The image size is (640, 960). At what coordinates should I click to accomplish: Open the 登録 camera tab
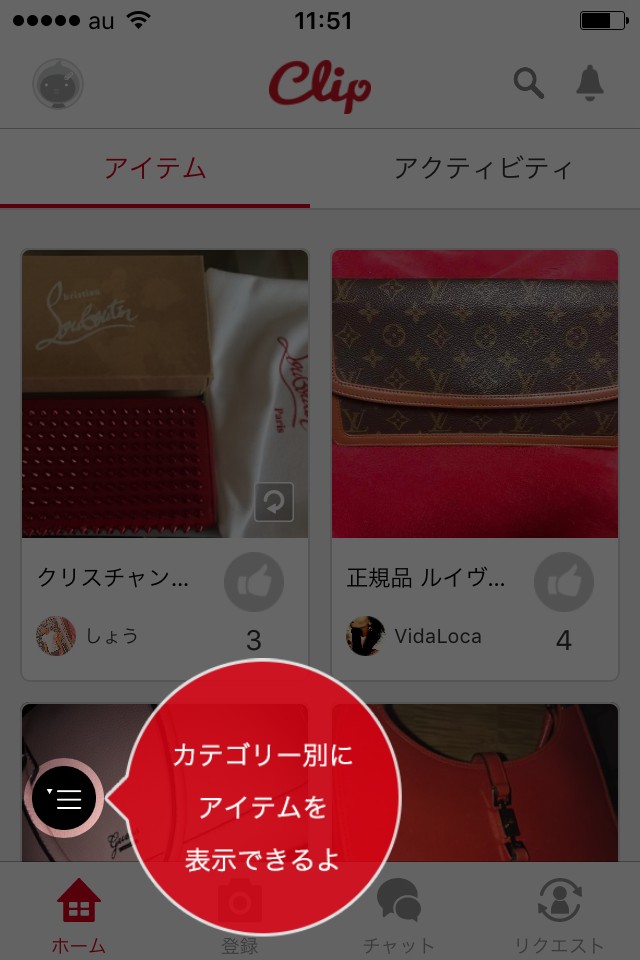(x=240, y=915)
